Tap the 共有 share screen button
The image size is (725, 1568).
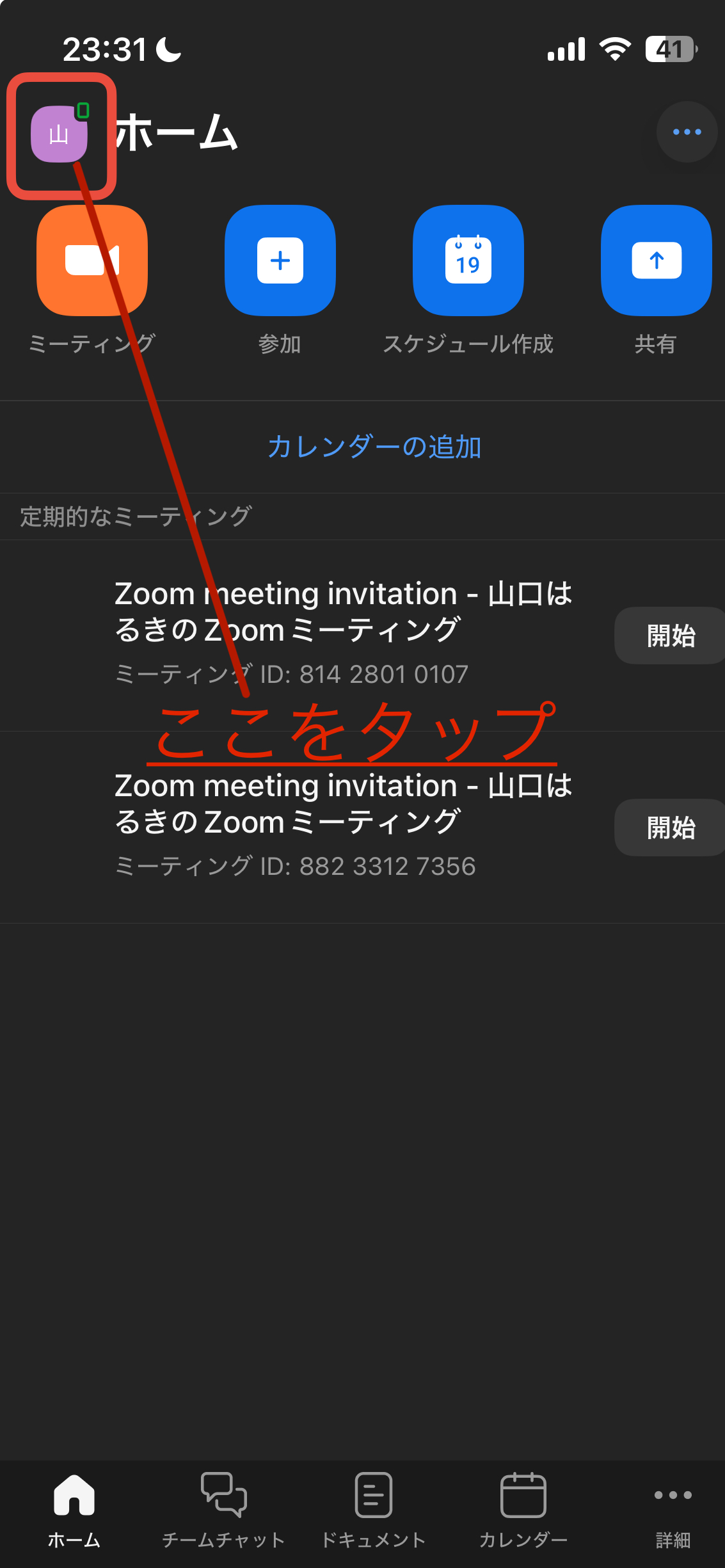tap(656, 260)
